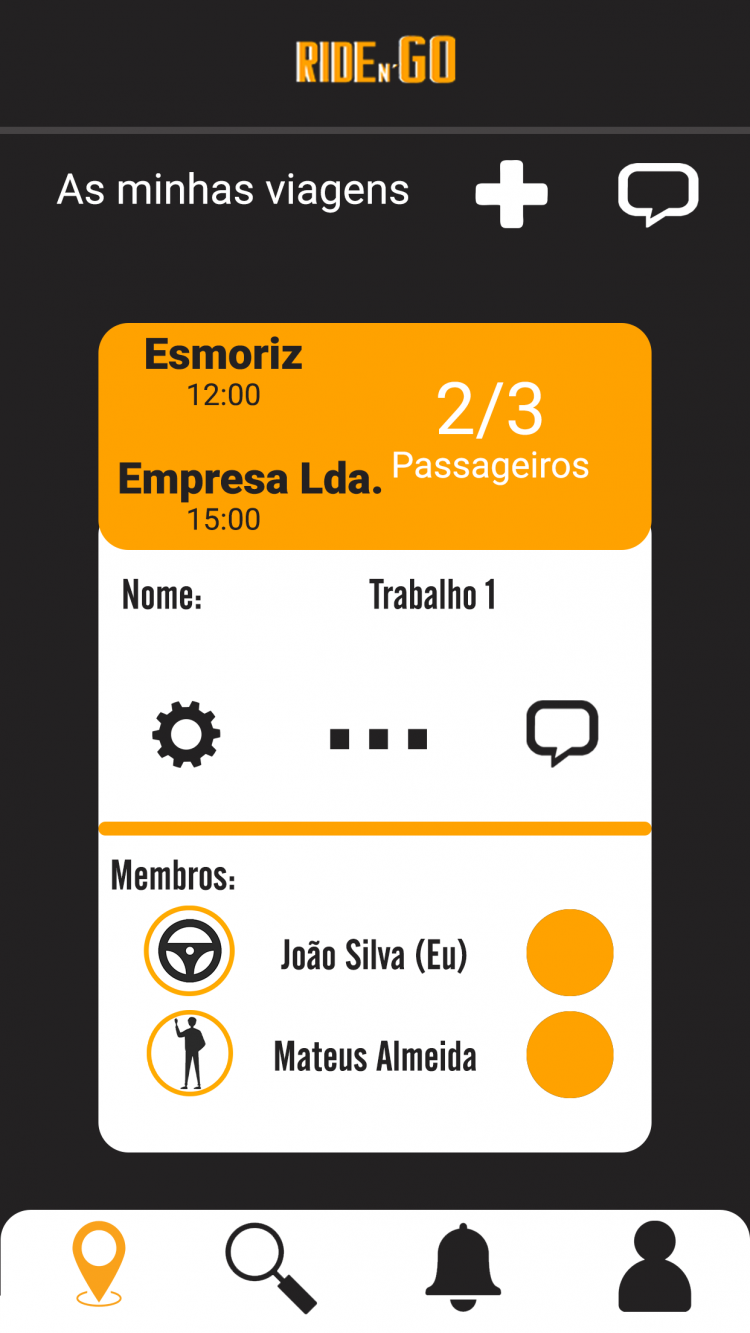
Task: Open the Esmoriz to Empresa Lda. trip card
Action: 374,437
